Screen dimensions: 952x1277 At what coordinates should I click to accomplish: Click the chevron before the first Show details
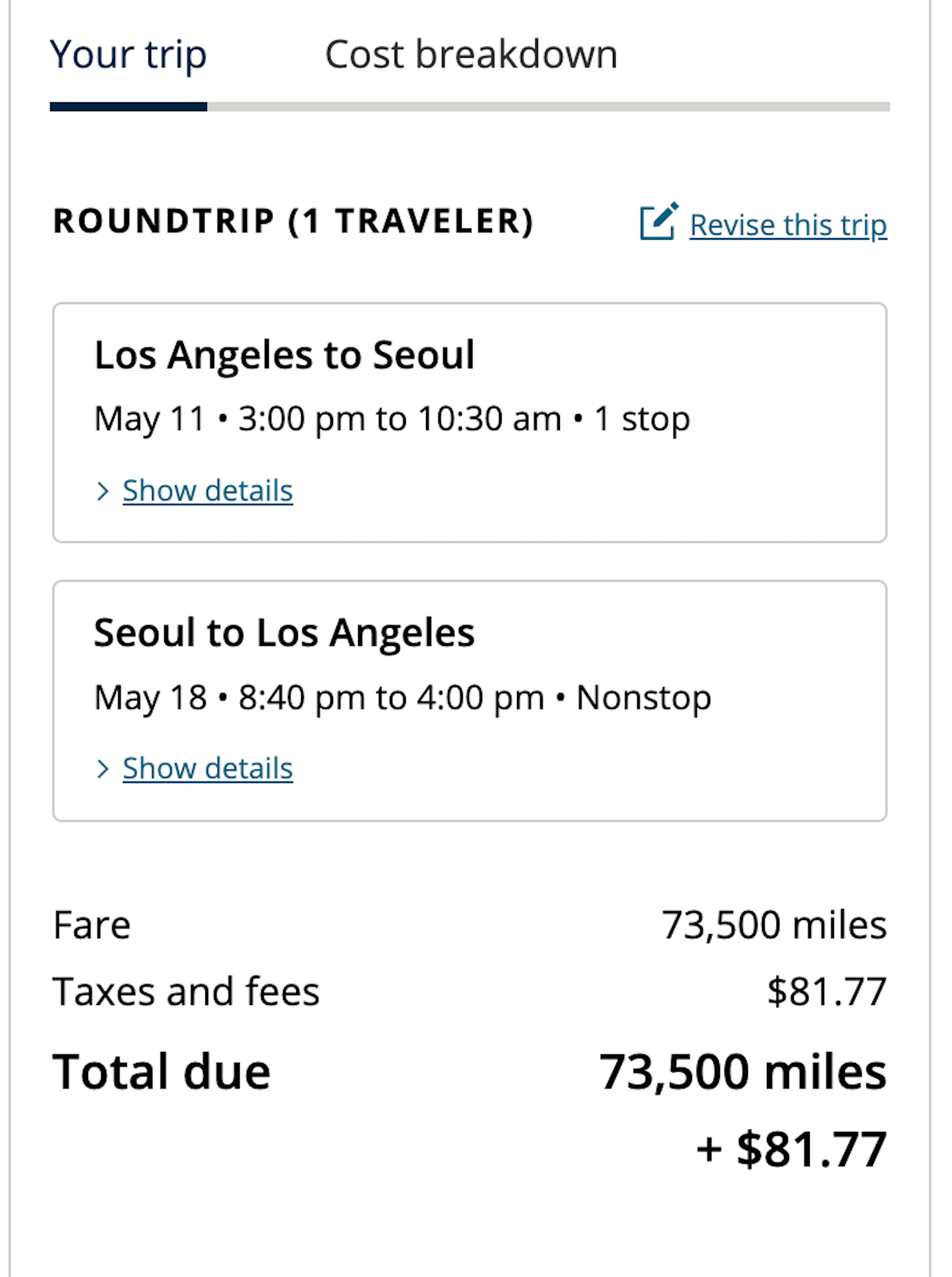click(105, 491)
